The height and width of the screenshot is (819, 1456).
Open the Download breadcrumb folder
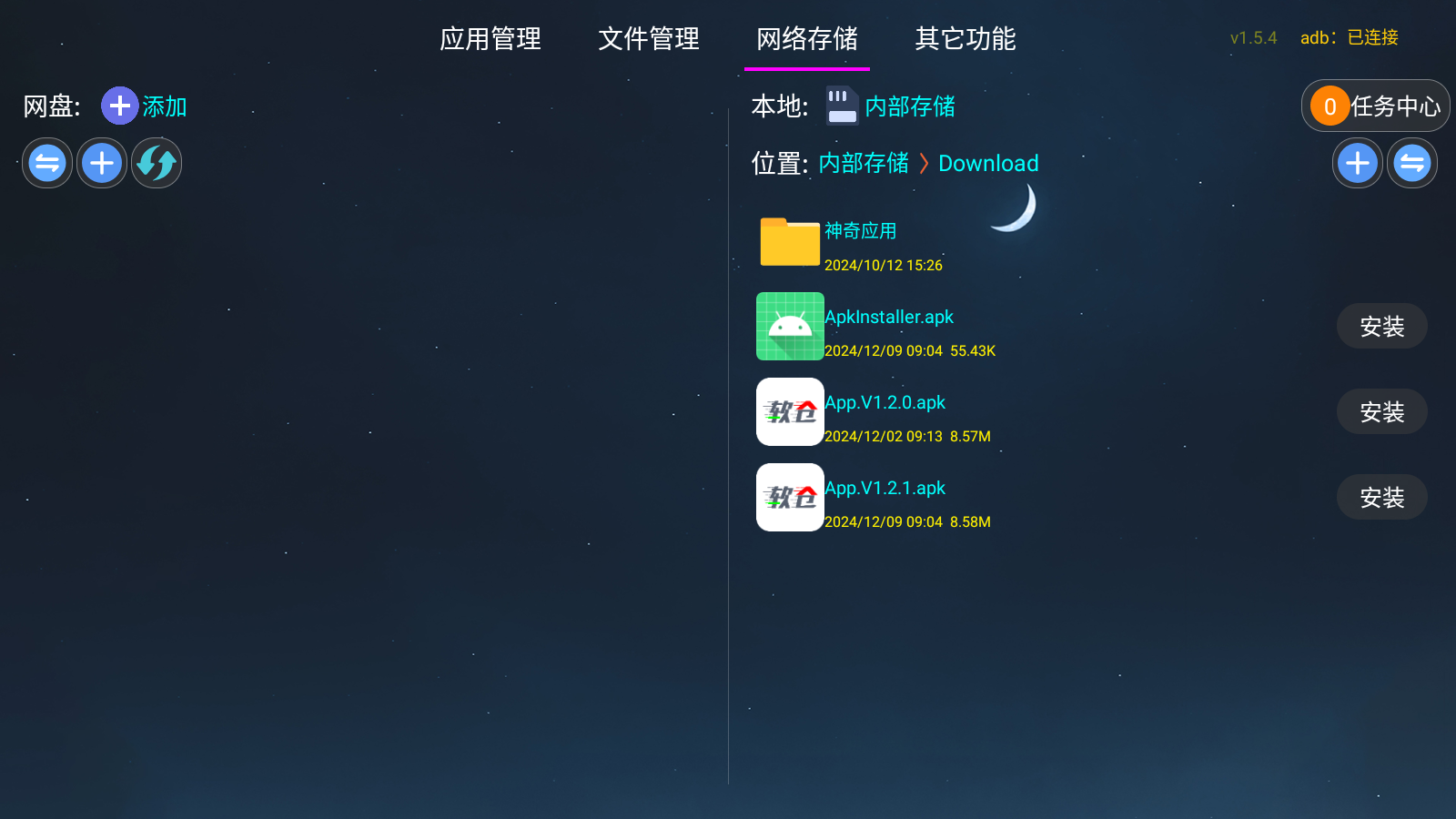[988, 164]
